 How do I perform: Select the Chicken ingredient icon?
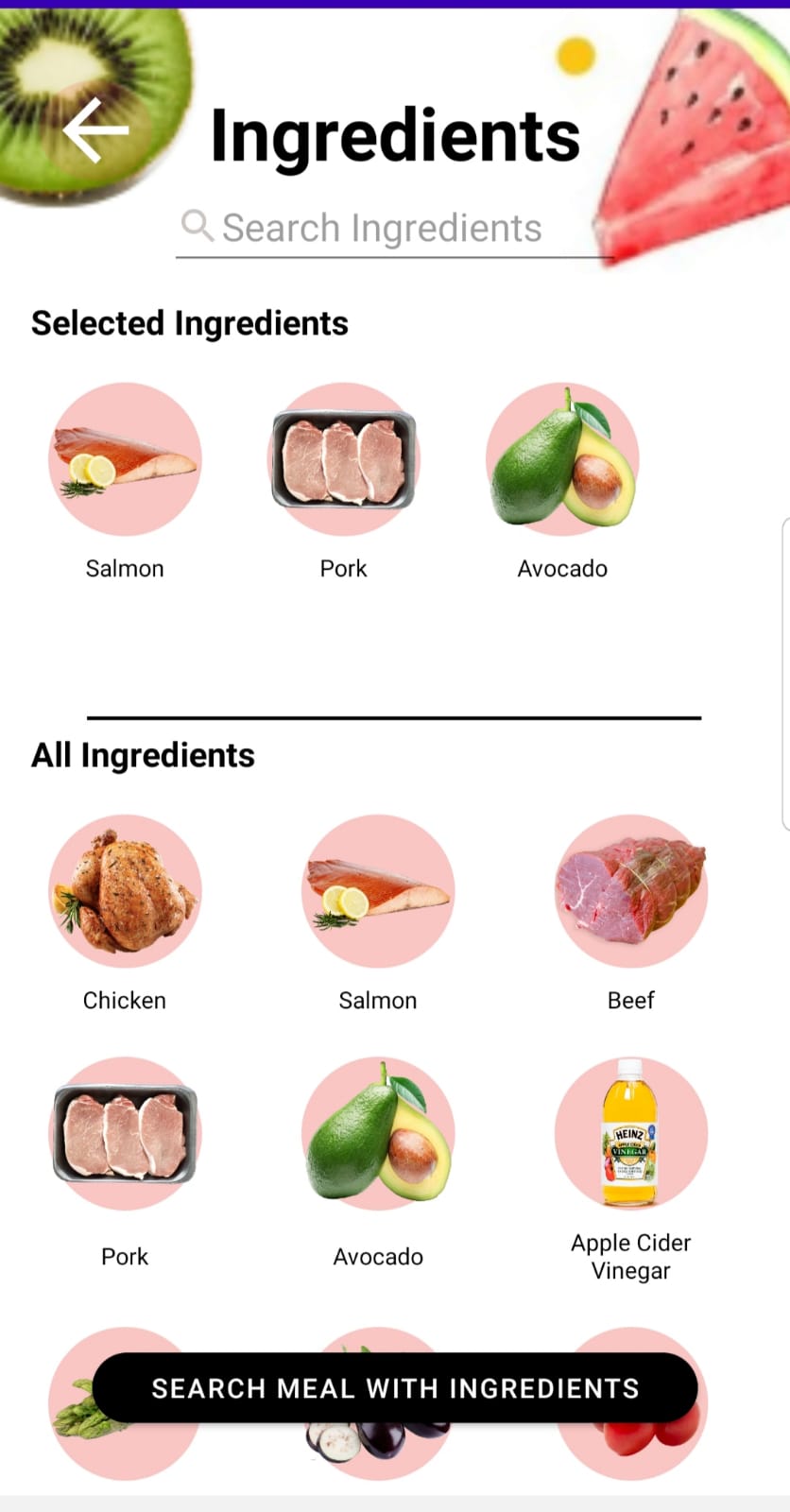[124, 889]
